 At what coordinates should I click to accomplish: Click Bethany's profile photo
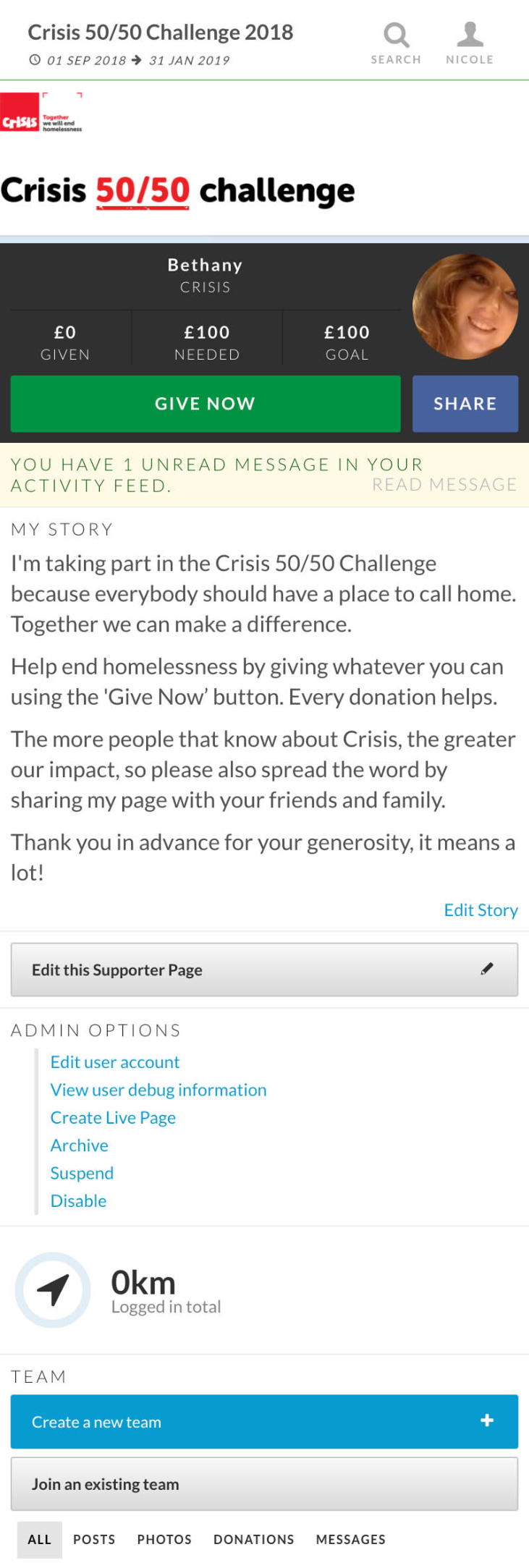tap(465, 305)
